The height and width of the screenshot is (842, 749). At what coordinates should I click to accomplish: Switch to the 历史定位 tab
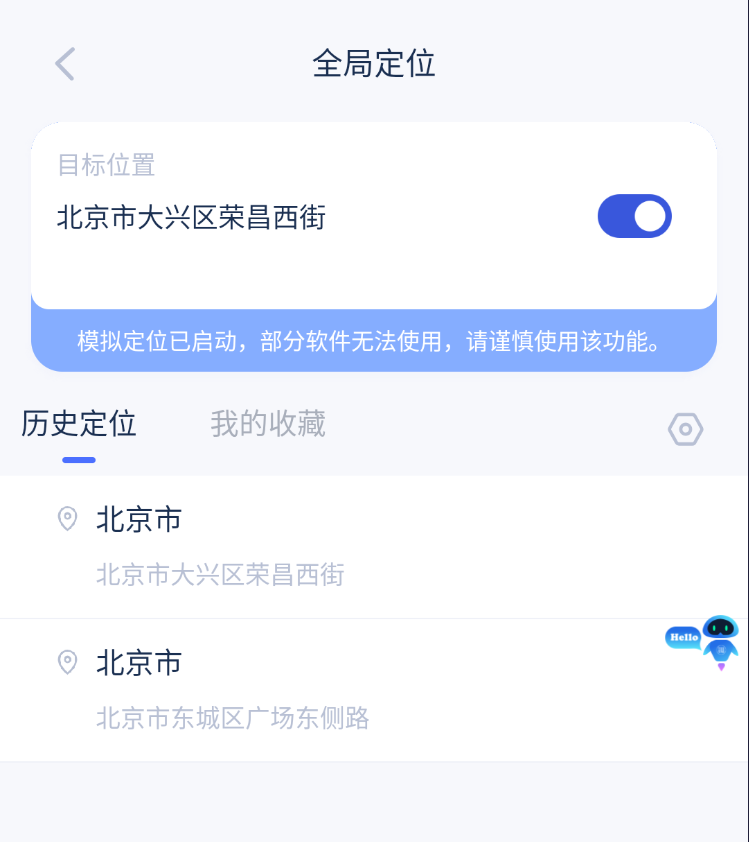(x=79, y=424)
